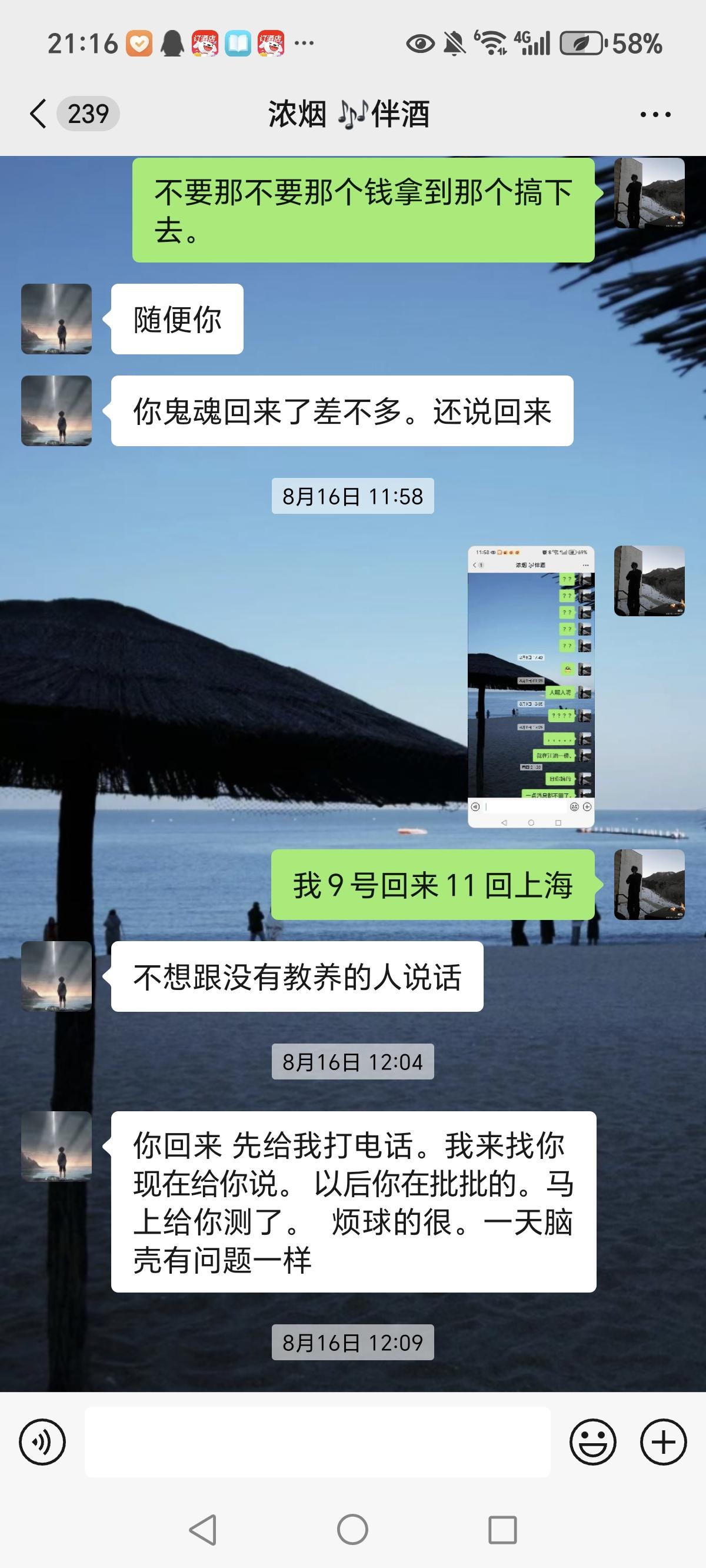Image resolution: width=706 pixels, height=1568 pixels.
Task: Tap the system home button
Action: 352,1530
